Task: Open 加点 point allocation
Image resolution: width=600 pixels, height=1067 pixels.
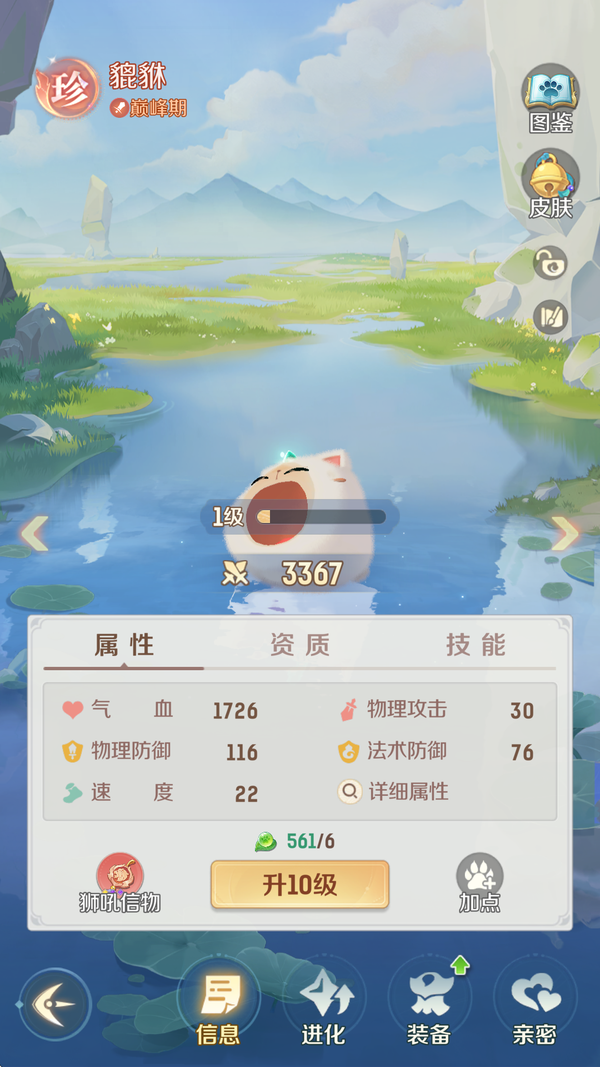Action: pyautogui.click(x=480, y=882)
